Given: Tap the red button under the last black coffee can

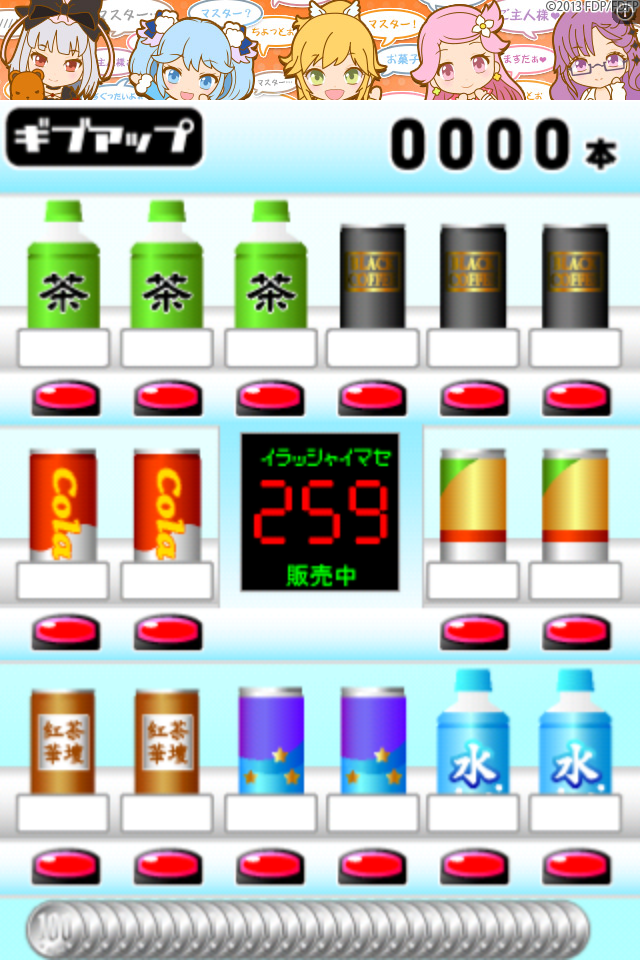Looking at the screenshot, I should (576, 397).
